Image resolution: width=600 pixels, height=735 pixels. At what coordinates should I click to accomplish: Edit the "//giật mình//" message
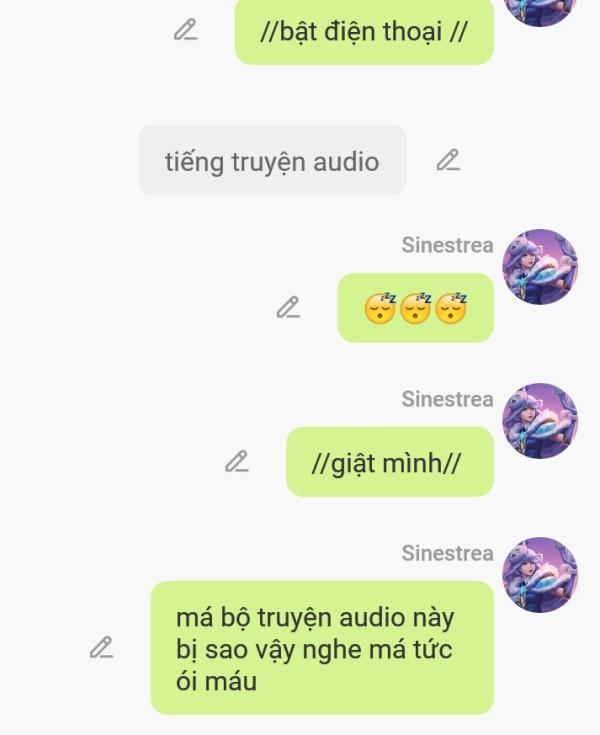[237, 461]
